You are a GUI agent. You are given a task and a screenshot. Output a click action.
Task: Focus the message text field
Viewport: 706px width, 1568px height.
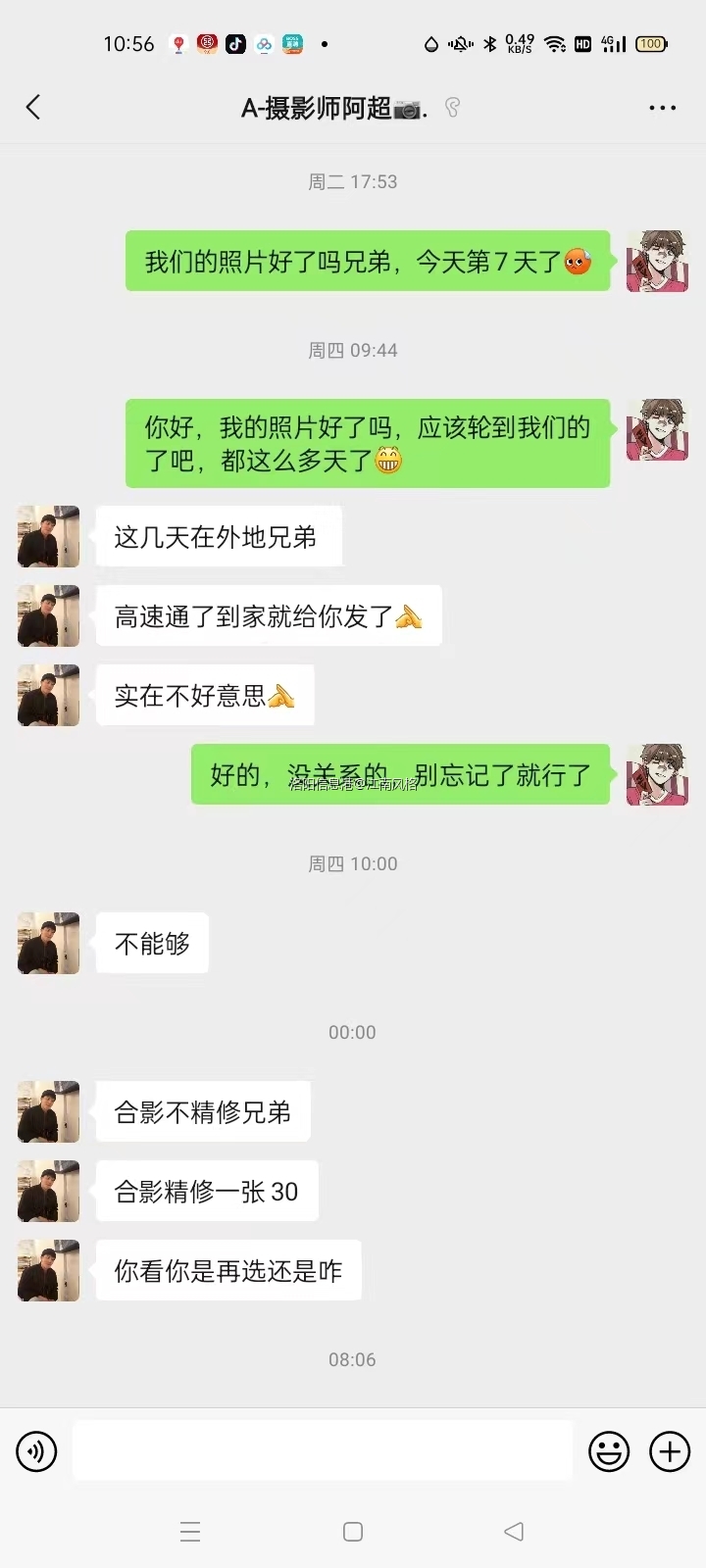322,1451
